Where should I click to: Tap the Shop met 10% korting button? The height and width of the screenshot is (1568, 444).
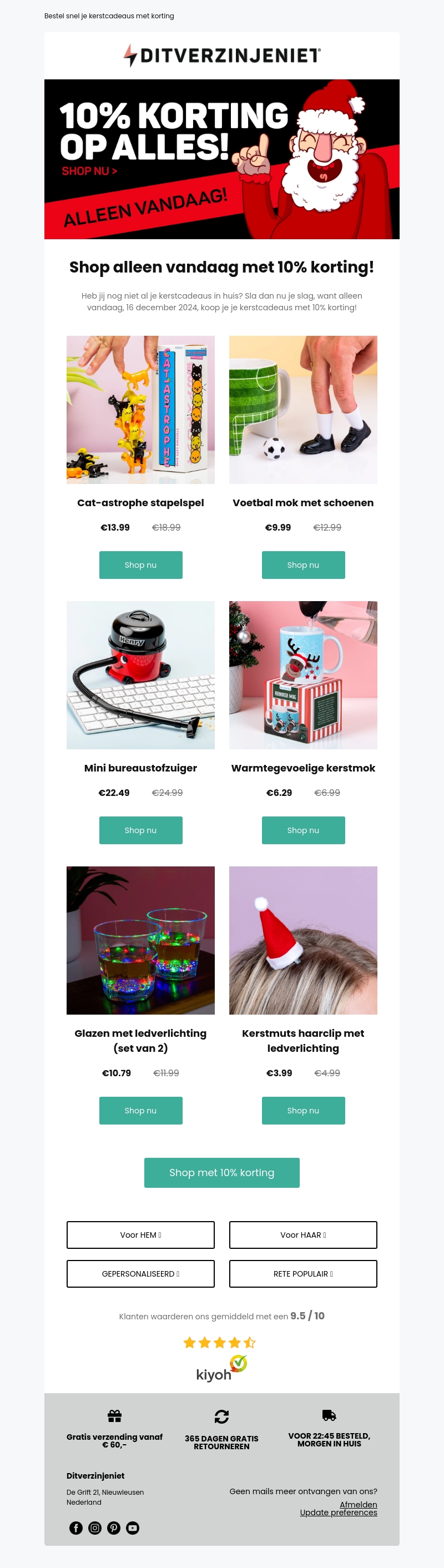click(221, 1172)
